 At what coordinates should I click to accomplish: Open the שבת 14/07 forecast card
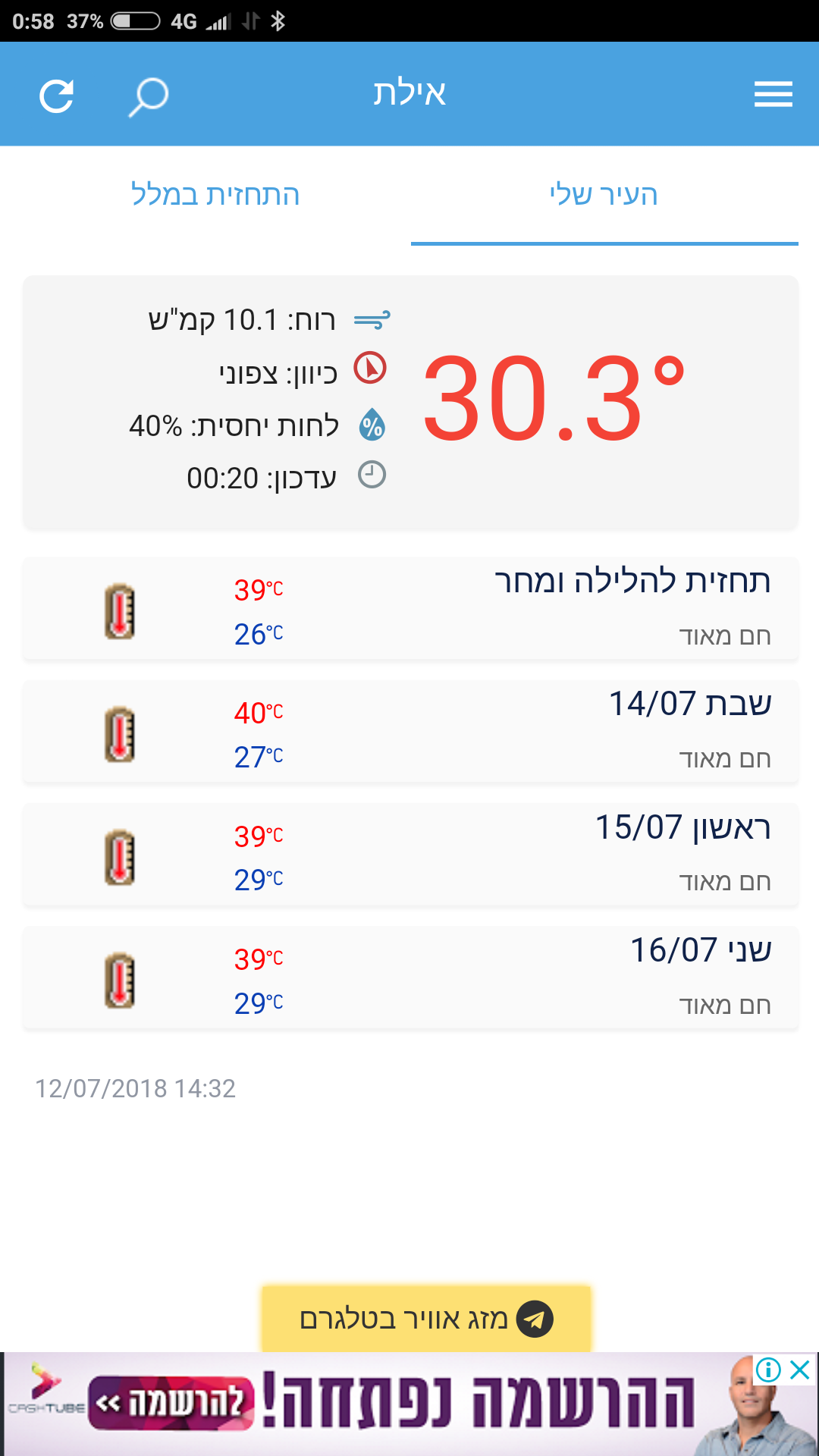409,732
